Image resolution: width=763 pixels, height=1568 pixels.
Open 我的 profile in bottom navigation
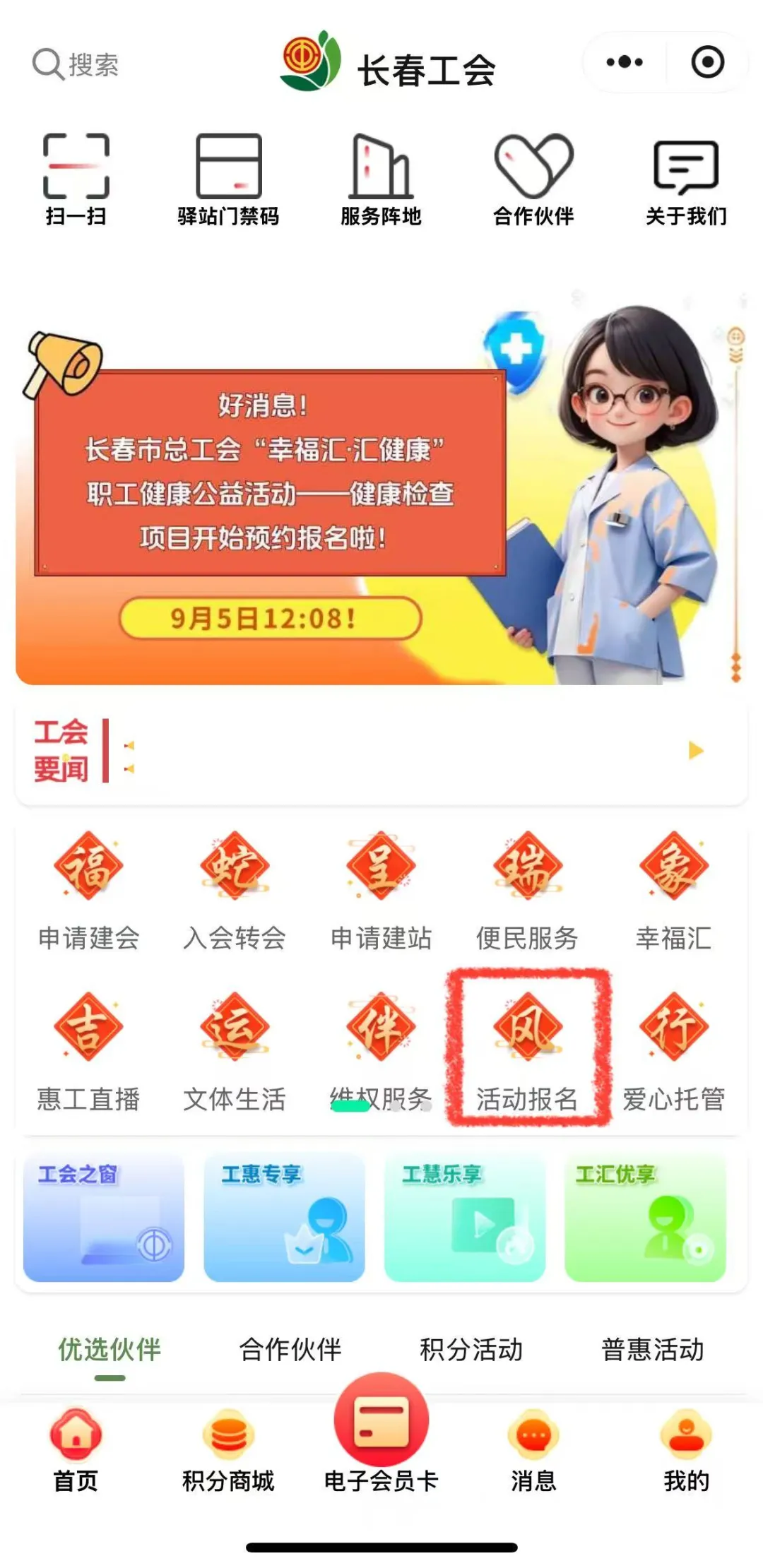pos(684,1448)
